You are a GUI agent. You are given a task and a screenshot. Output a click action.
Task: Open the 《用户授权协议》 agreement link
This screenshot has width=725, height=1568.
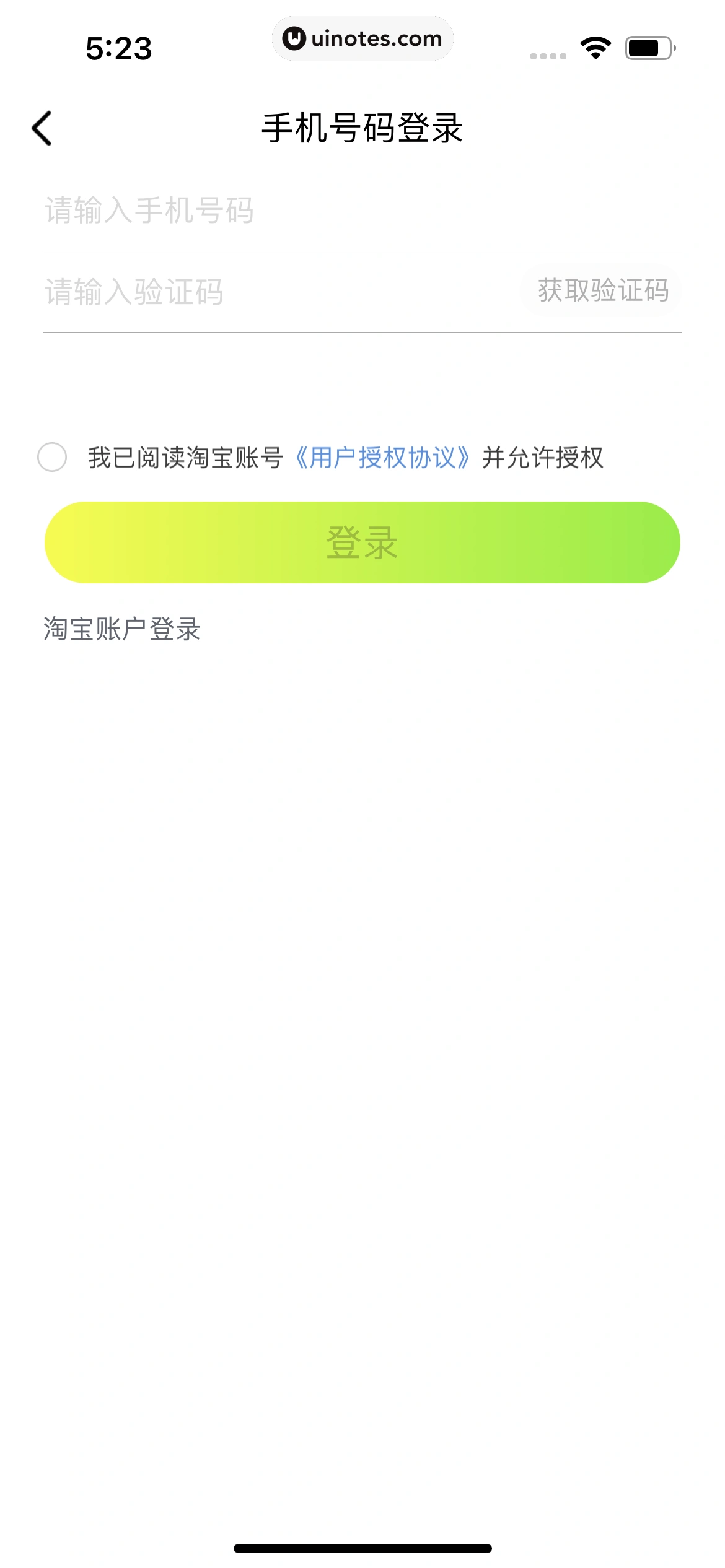384,457
